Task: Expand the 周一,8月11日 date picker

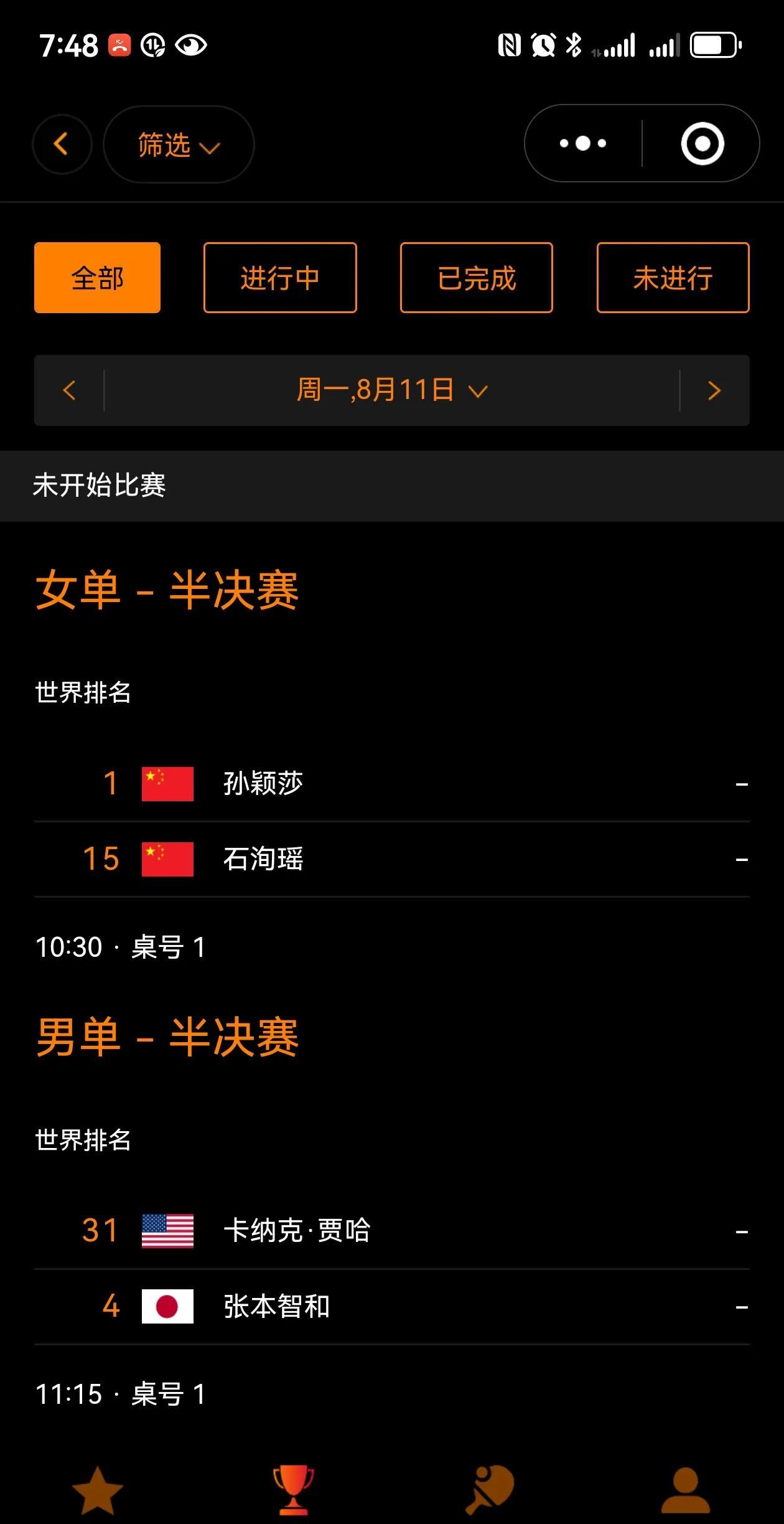Action: [392, 390]
